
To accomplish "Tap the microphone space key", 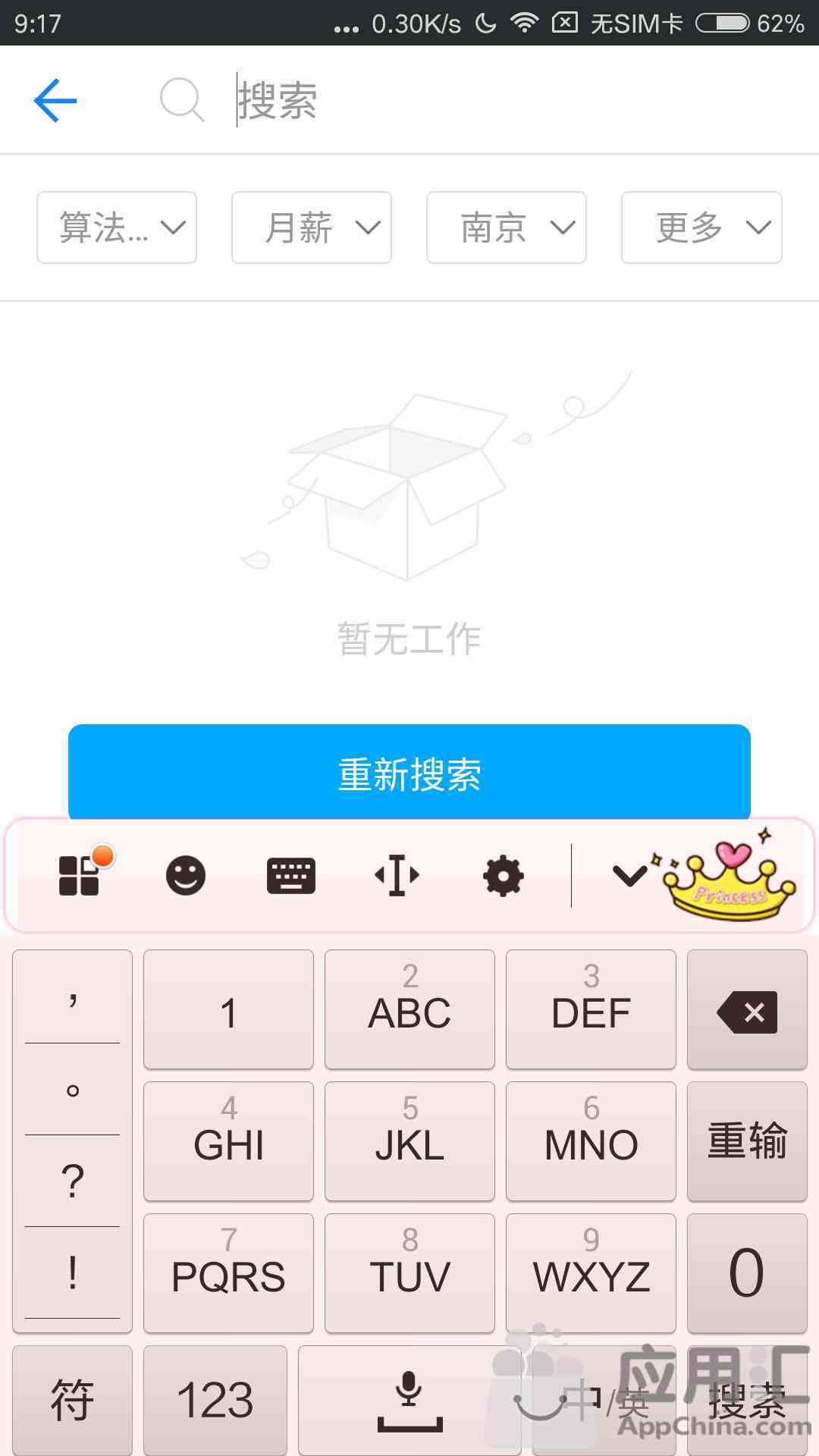I will pyautogui.click(x=409, y=1399).
